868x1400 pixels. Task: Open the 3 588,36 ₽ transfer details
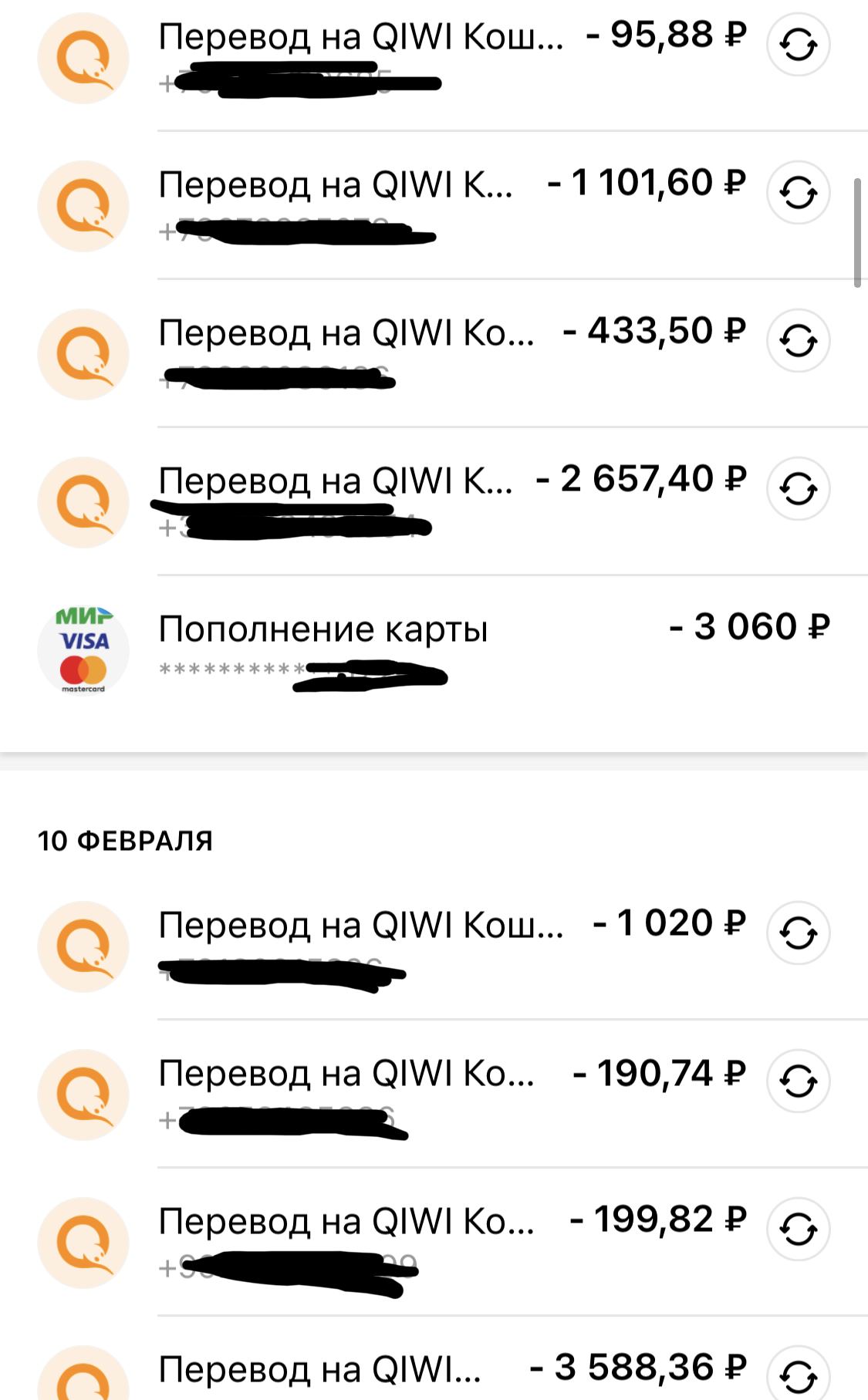click(x=320, y=1370)
